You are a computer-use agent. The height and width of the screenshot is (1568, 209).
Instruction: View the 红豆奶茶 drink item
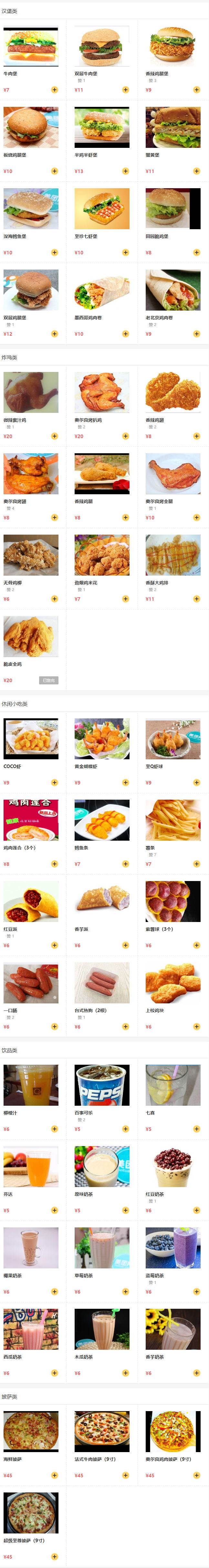[x=173, y=1167]
